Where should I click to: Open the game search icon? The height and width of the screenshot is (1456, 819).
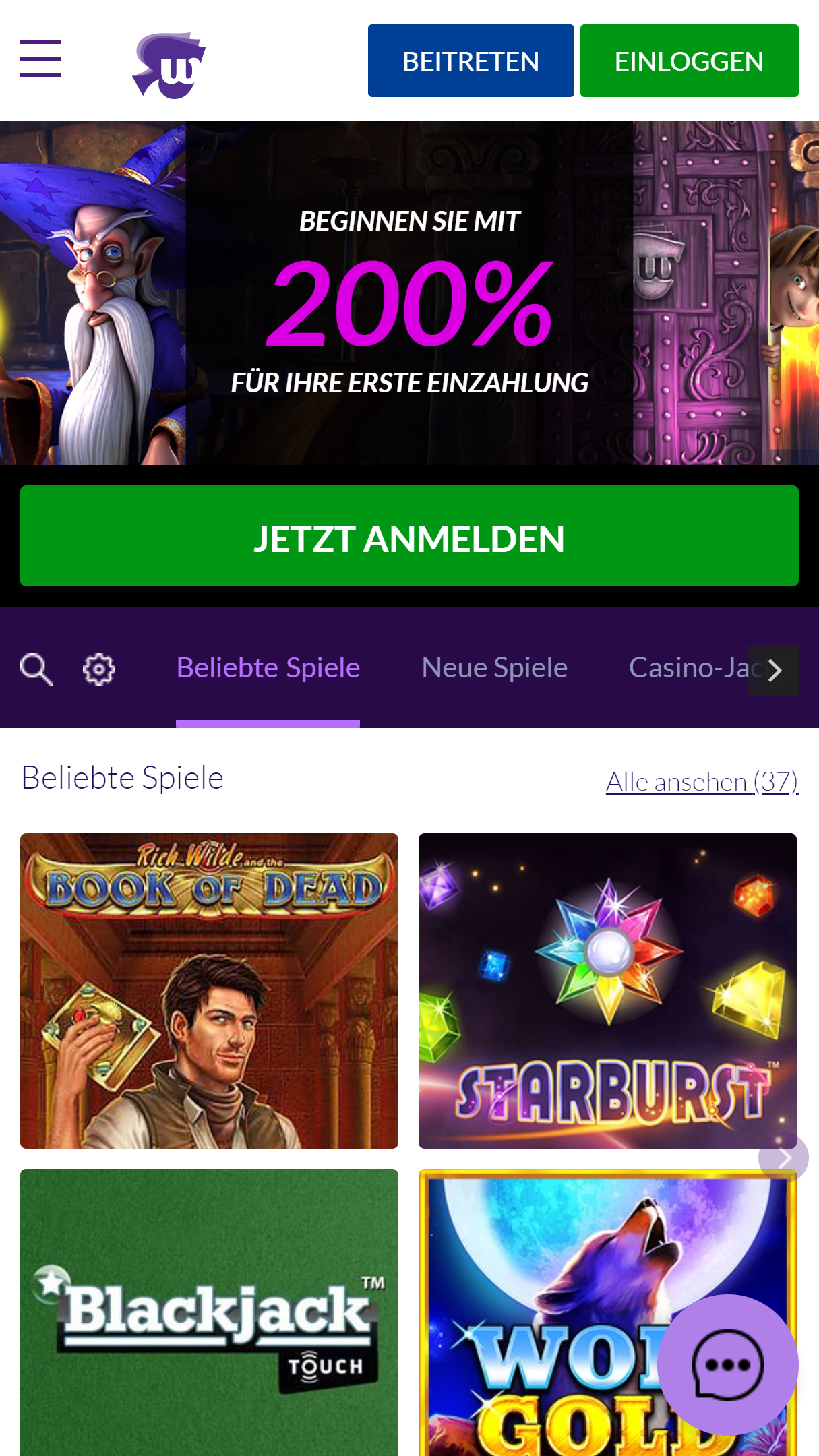[x=36, y=669]
